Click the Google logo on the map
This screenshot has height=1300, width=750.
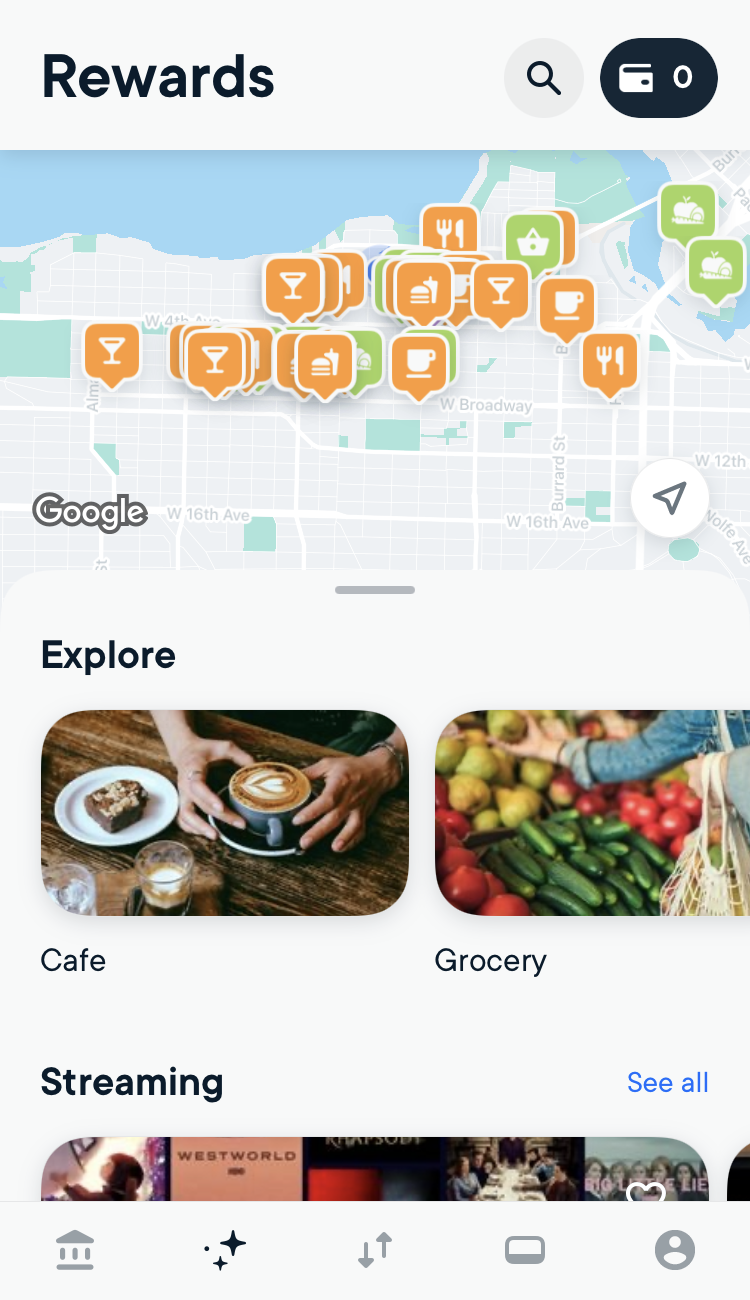click(x=90, y=512)
